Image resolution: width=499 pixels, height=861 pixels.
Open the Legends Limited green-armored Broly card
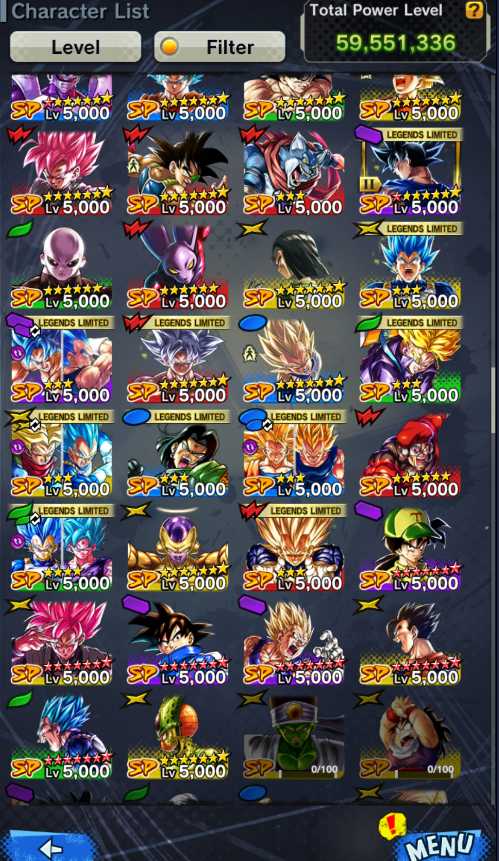coord(177,454)
